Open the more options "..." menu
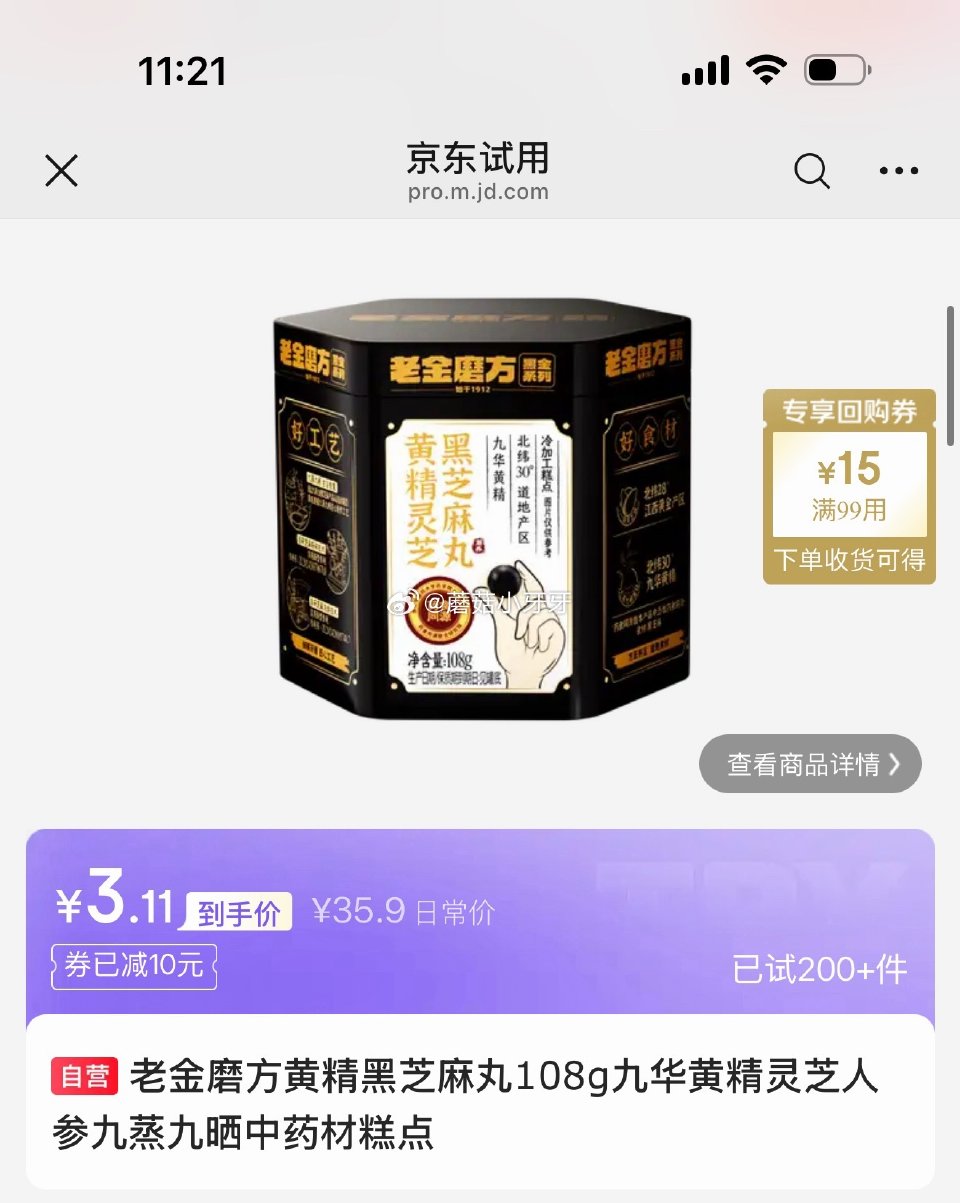 pos(899,170)
